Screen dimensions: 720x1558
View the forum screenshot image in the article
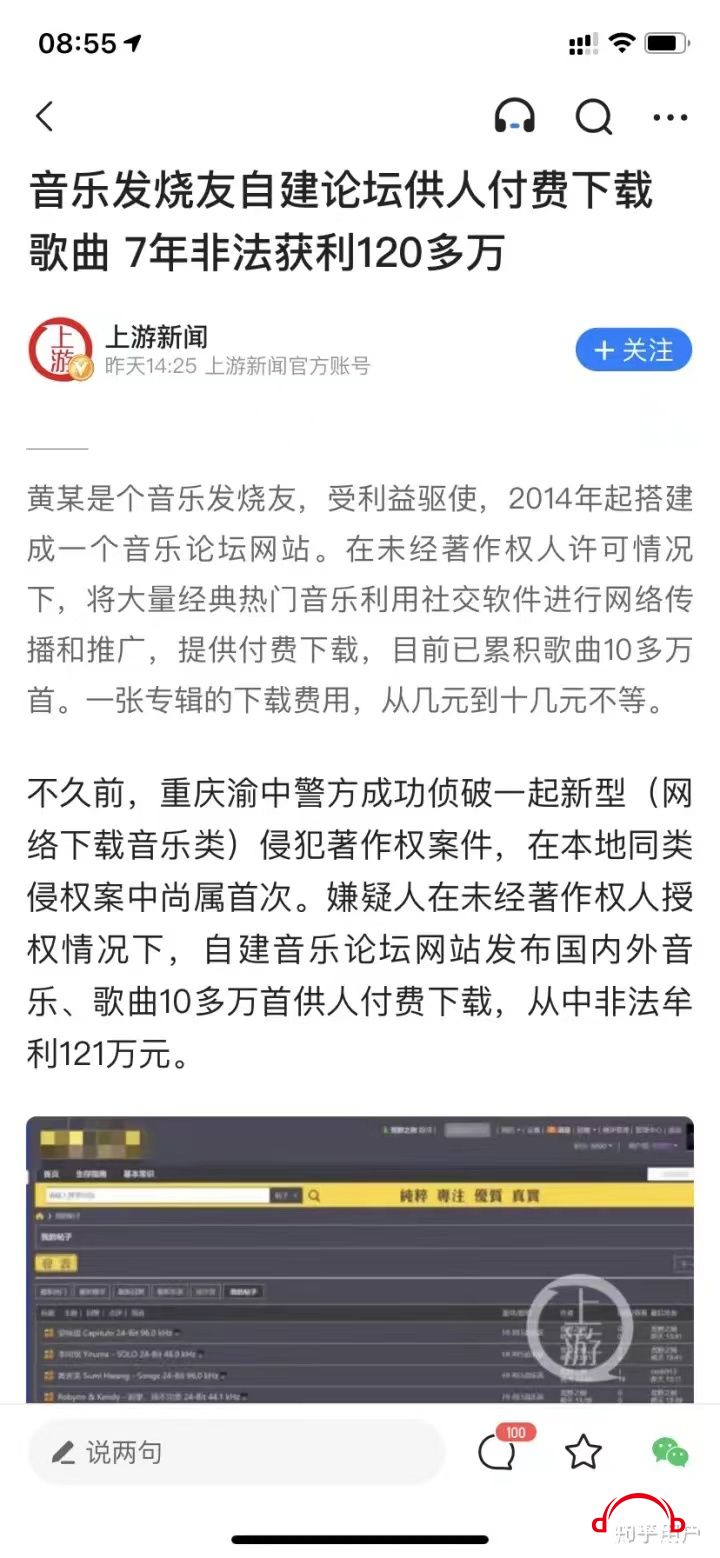point(360,1258)
